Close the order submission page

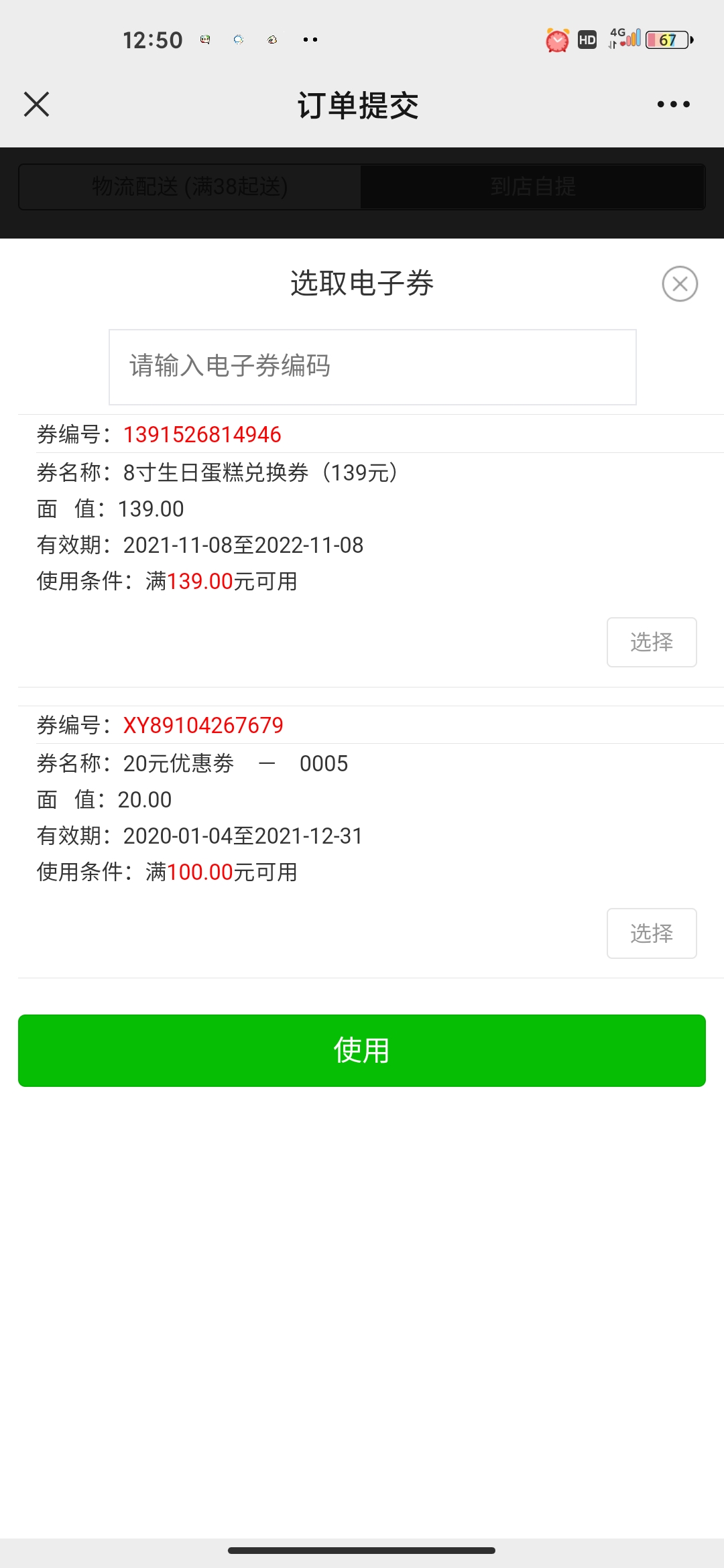pos(36,105)
